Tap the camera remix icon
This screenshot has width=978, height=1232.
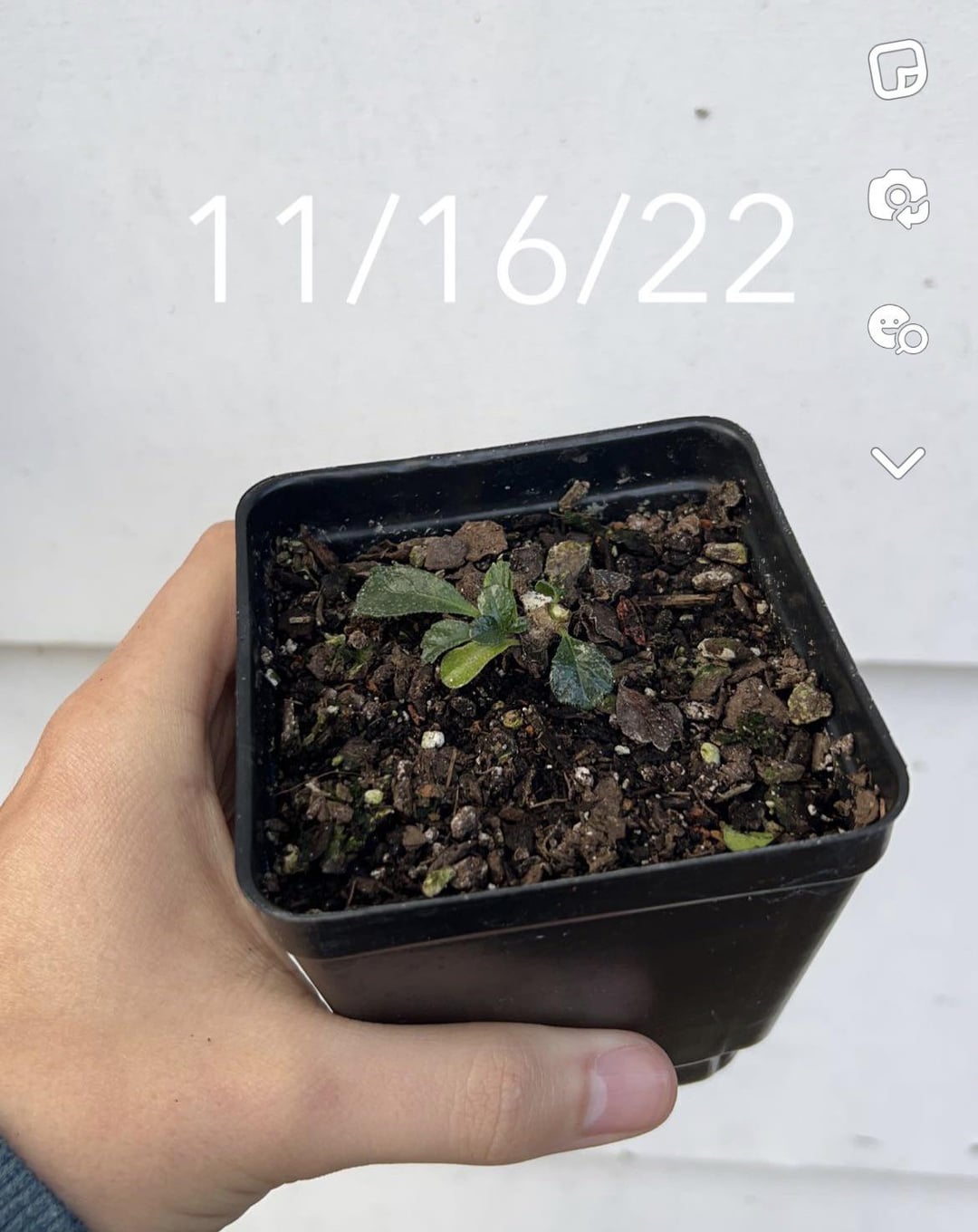pyautogui.click(x=897, y=198)
